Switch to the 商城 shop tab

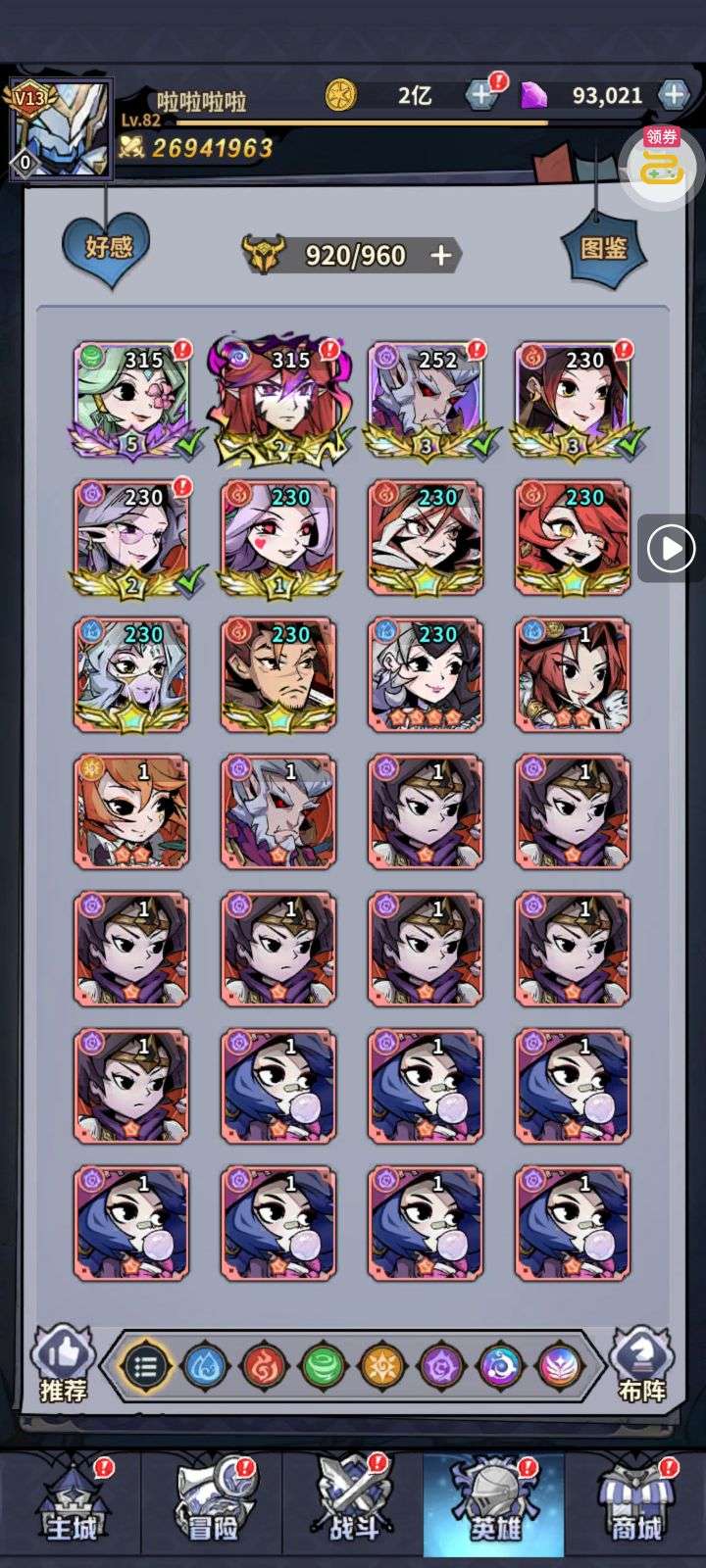click(x=635, y=1505)
